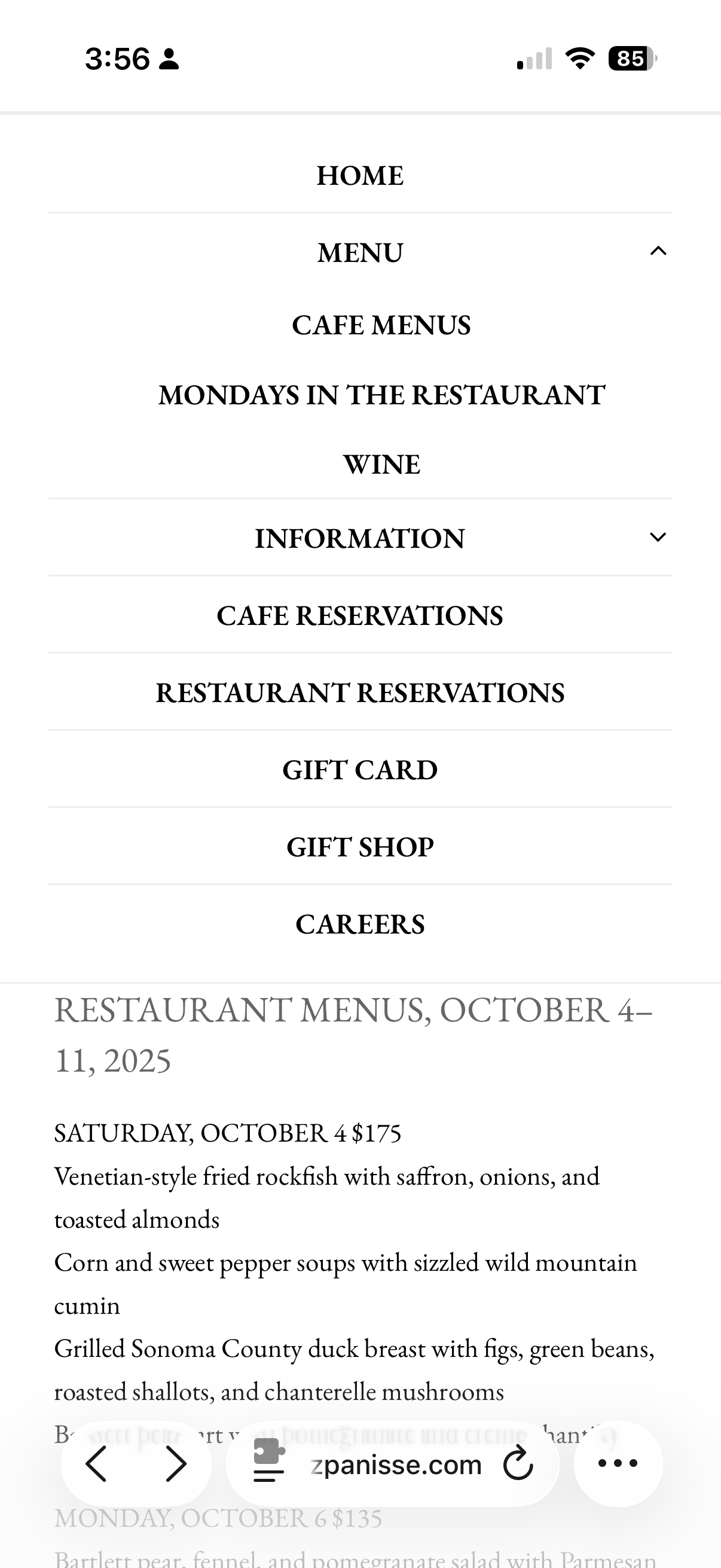
Task: Select HOME from the navigation
Action: click(x=360, y=175)
